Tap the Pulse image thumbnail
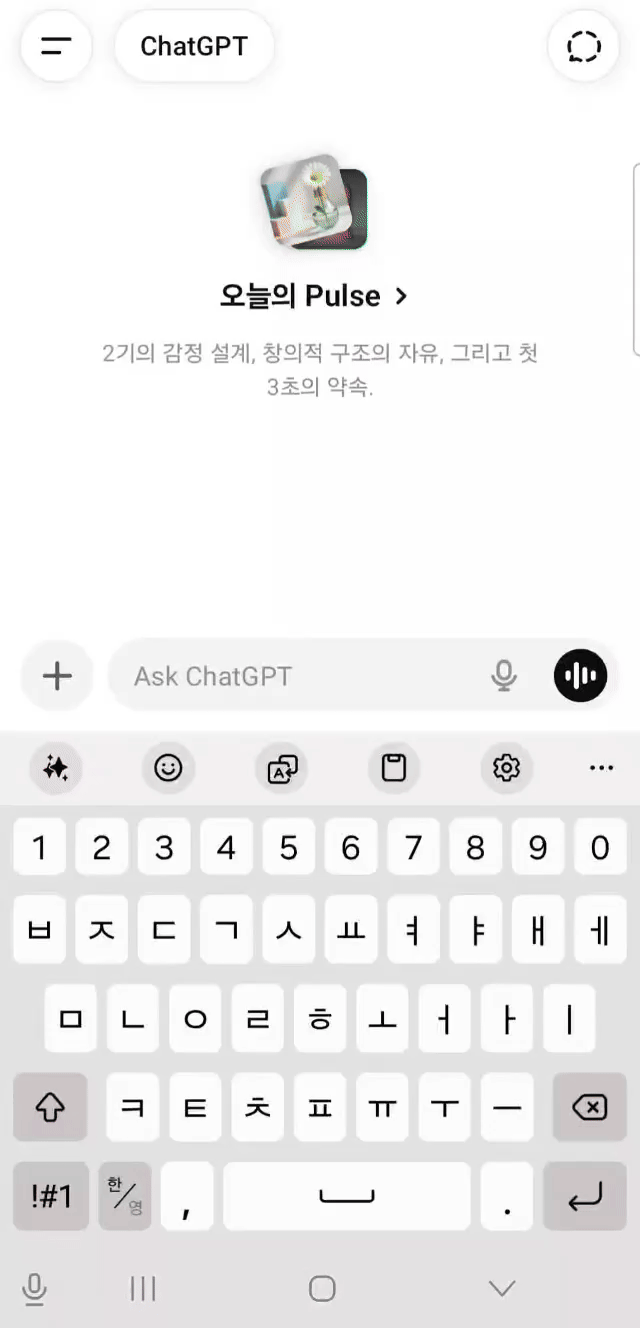This screenshot has width=640, height=1328. pyautogui.click(x=313, y=206)
